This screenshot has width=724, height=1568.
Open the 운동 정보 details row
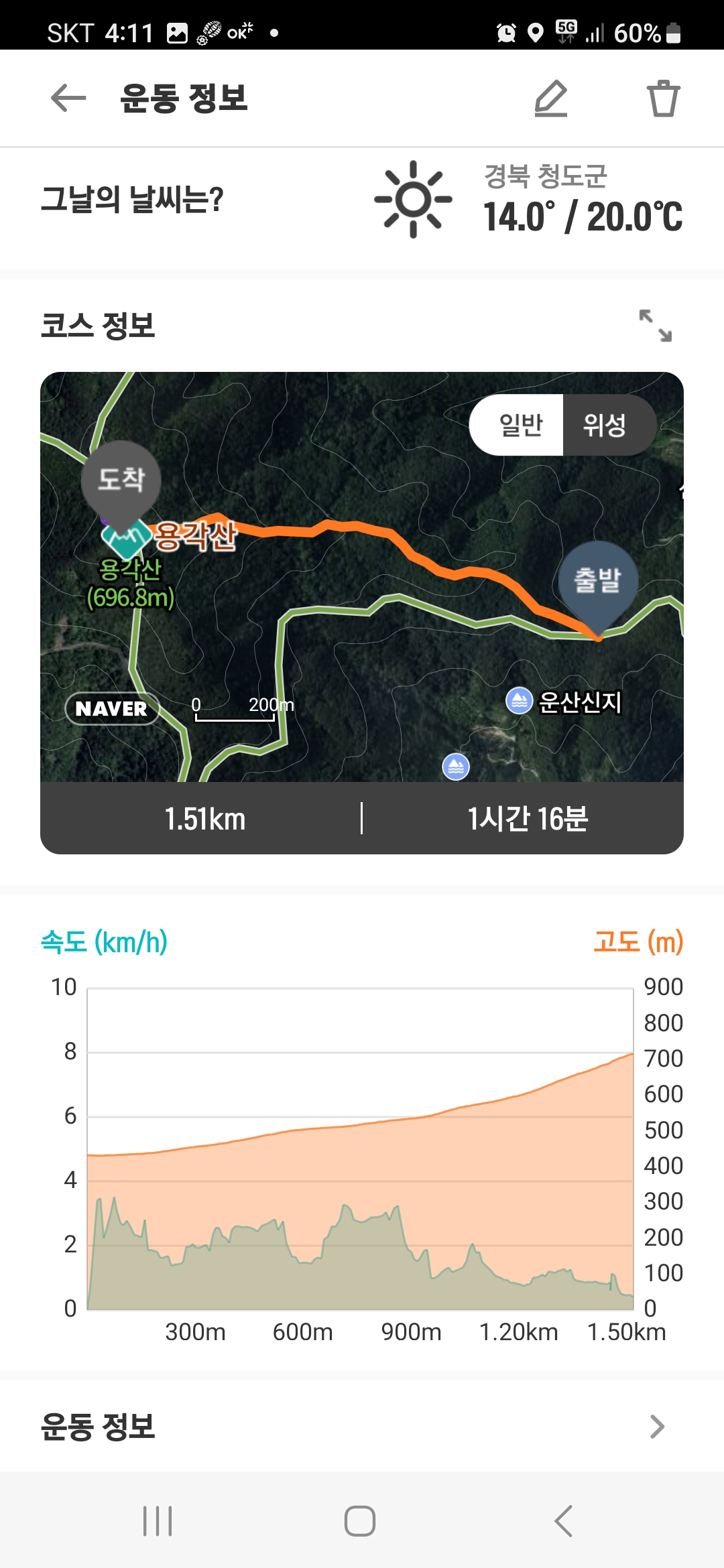click(x=362, y=1427)
